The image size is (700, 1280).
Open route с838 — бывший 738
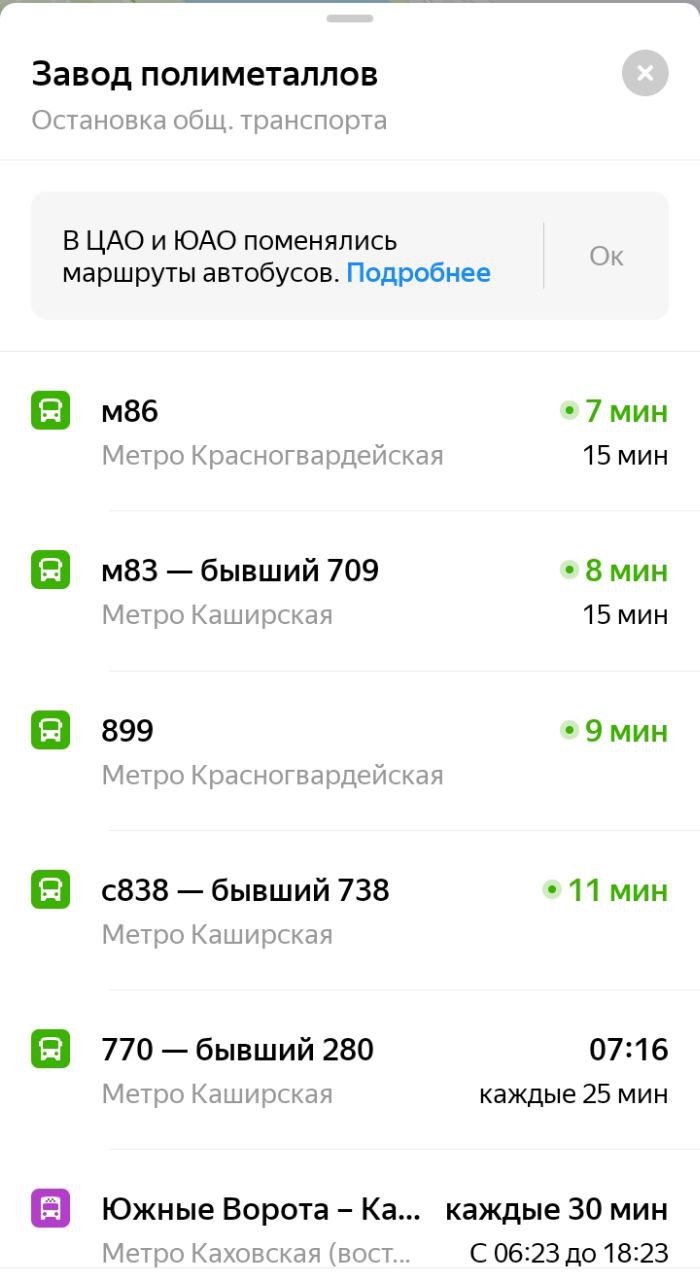pos(350,911)
